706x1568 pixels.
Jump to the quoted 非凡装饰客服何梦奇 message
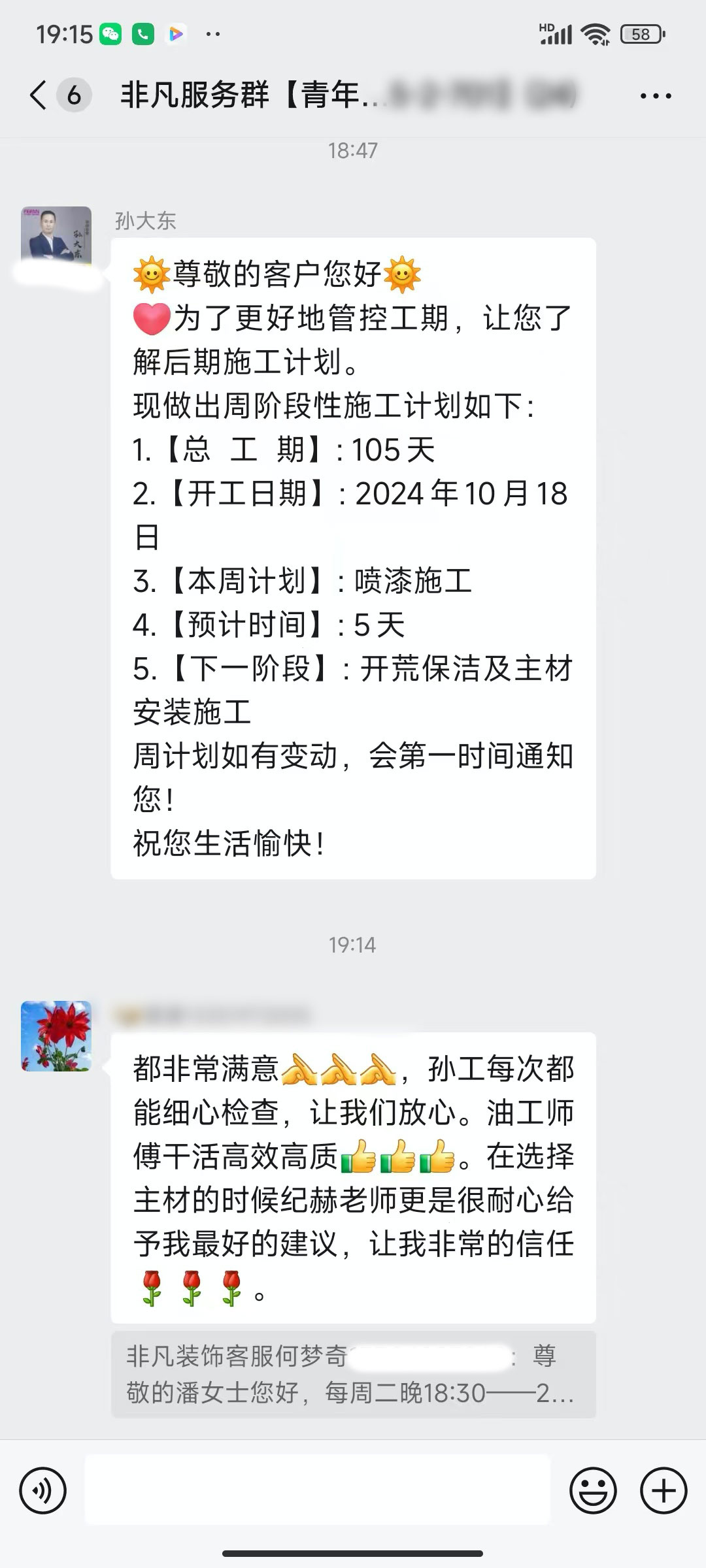tap(353, 1375)
